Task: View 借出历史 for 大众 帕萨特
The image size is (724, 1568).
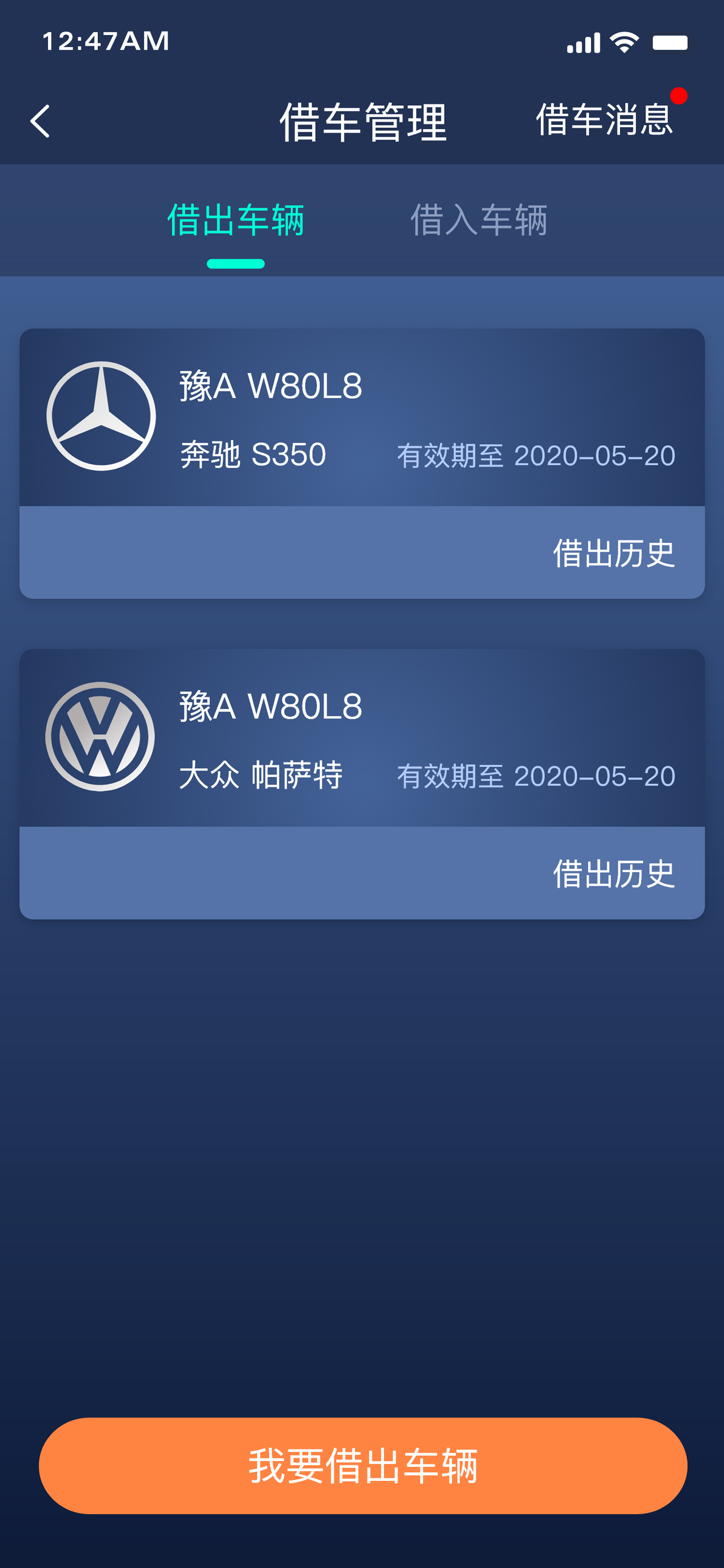Action: (614, 873)
